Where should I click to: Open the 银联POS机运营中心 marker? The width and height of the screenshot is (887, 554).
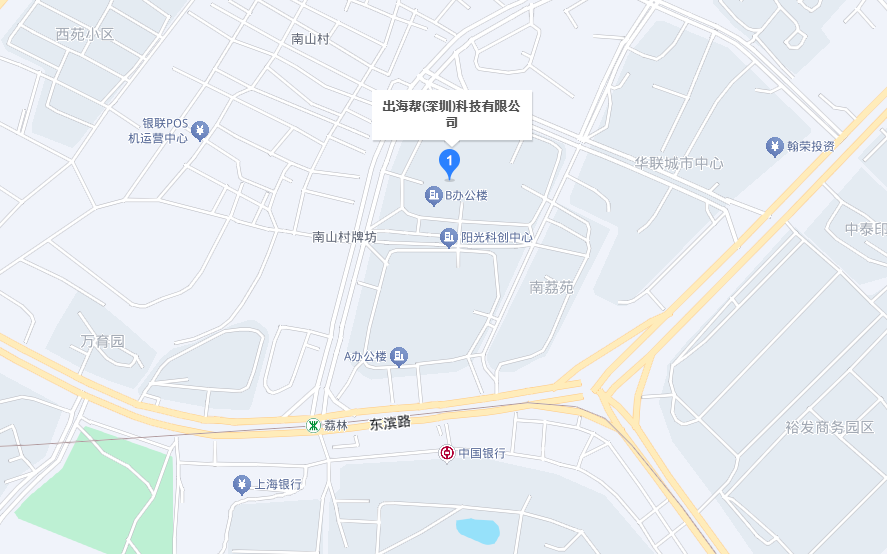[x=200, y=130]
